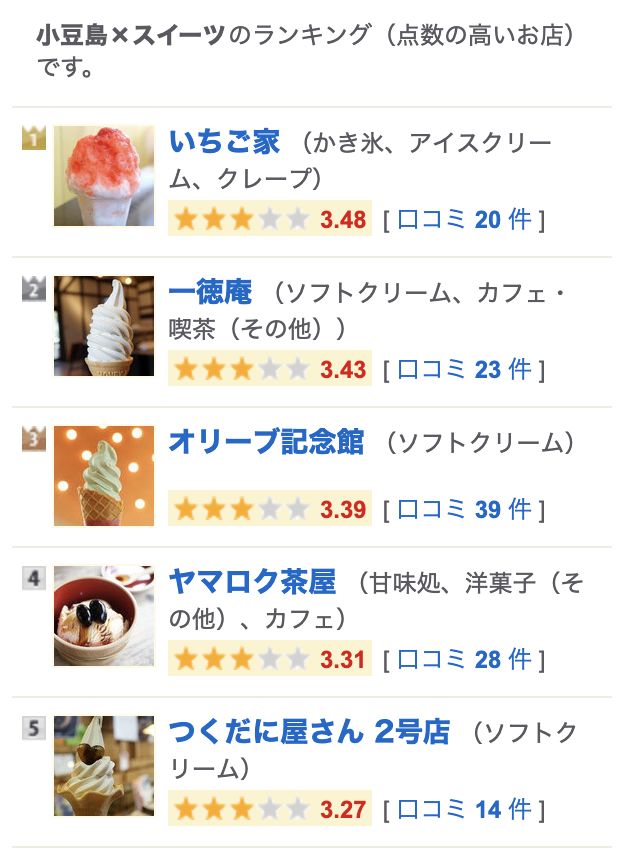Read the 23 reviews of 一徳庵
The height and width of the screenshot is (850, 644).
pos(464,369)
